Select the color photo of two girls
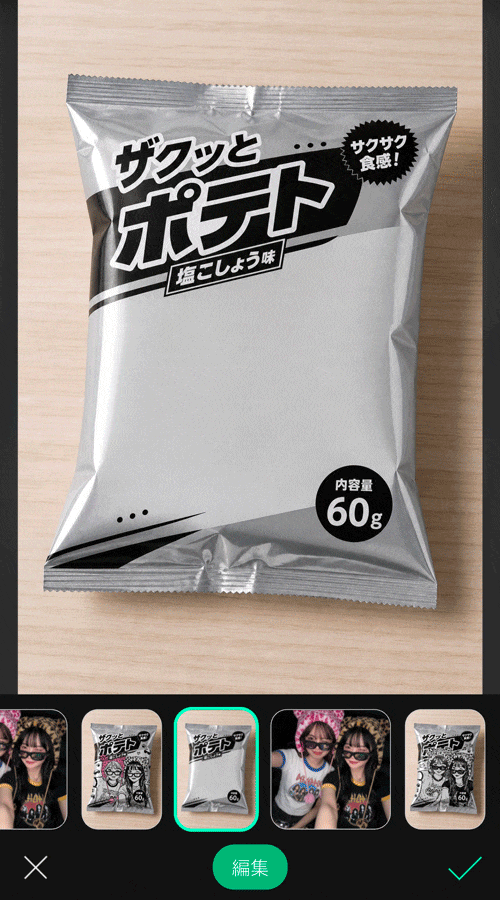Viewport: 500px width, 900px height. pos(331,769)
